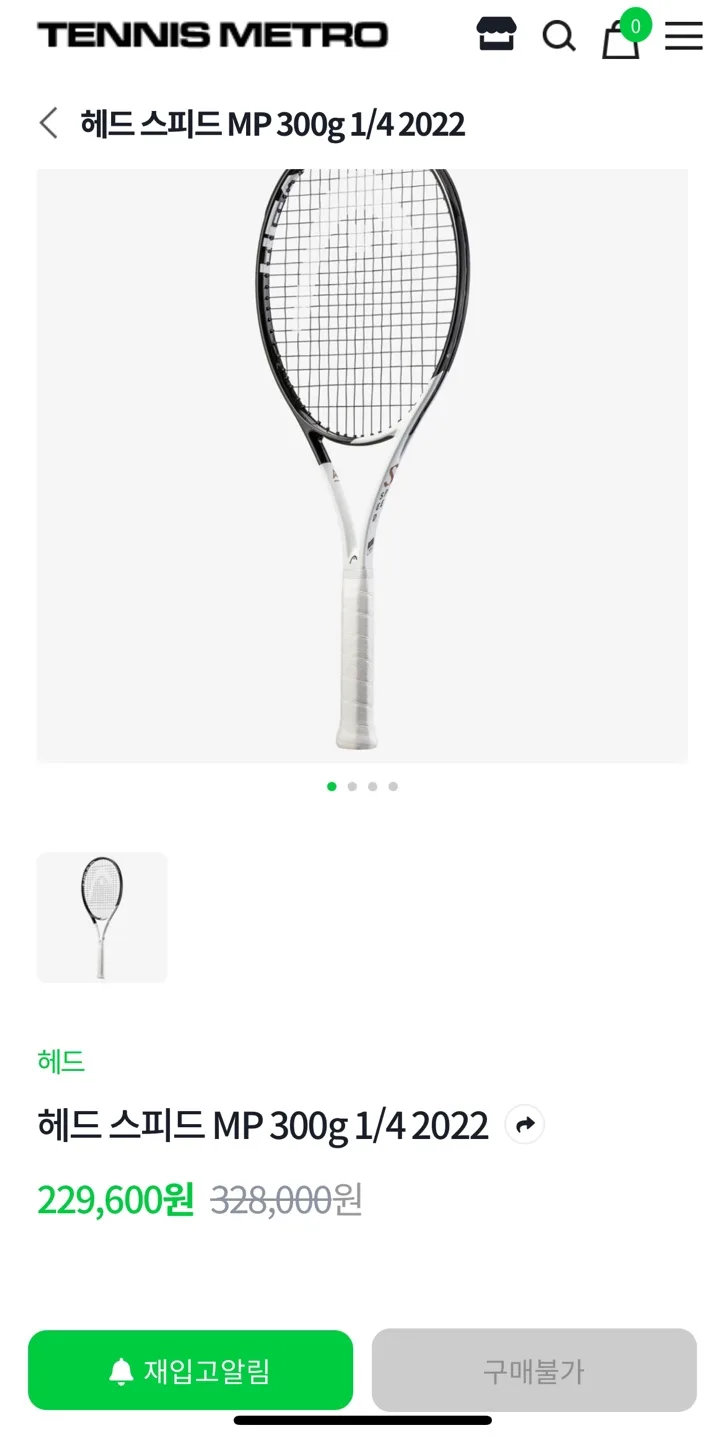Open the main racket product image

[362, 465]
